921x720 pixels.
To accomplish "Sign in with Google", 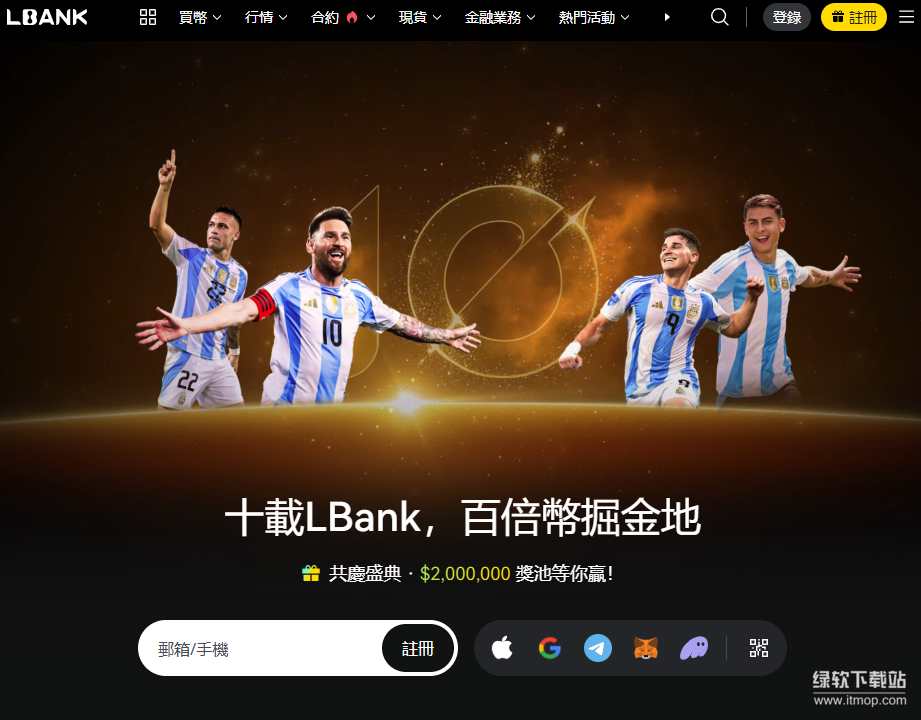I will coord(550,648).
